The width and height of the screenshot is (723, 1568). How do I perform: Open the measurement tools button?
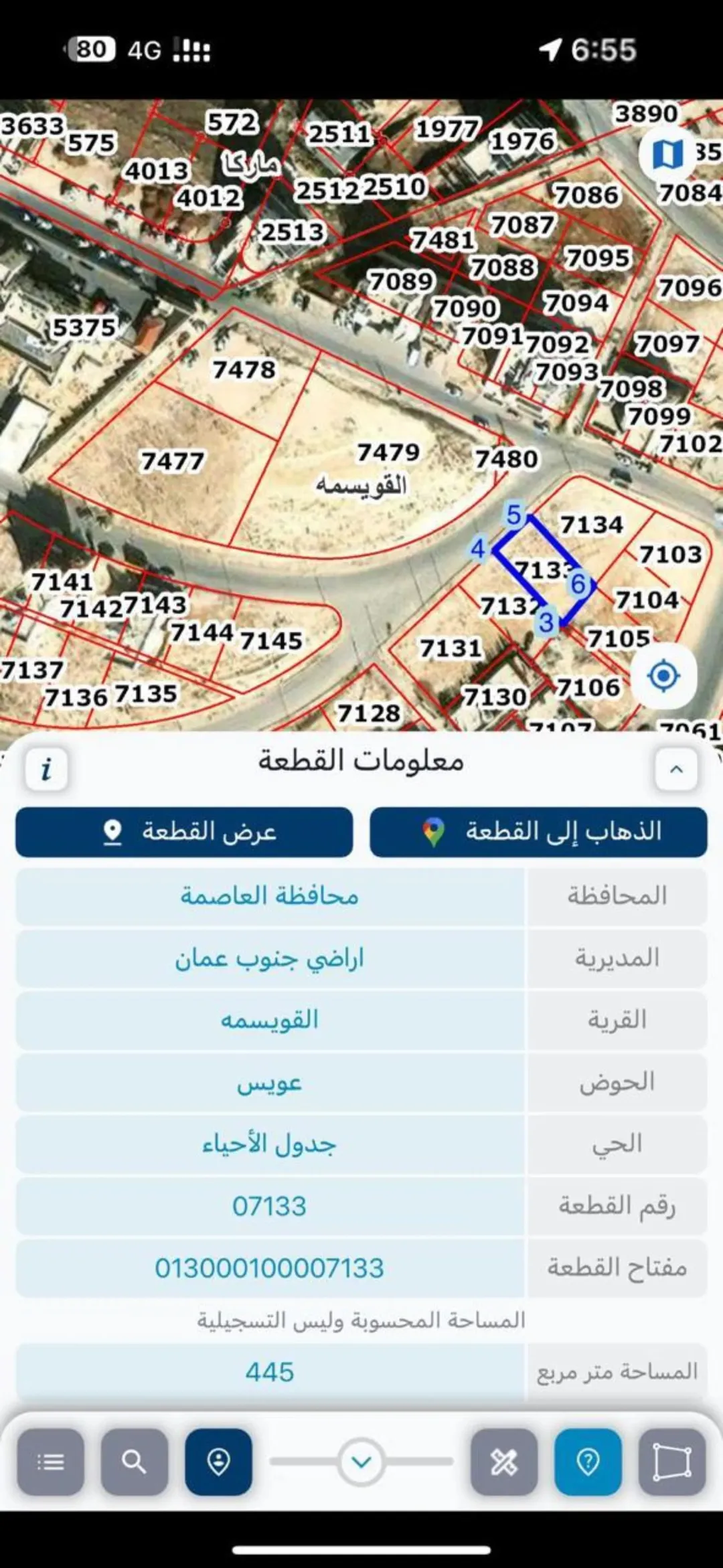(x=504, y=1462)
